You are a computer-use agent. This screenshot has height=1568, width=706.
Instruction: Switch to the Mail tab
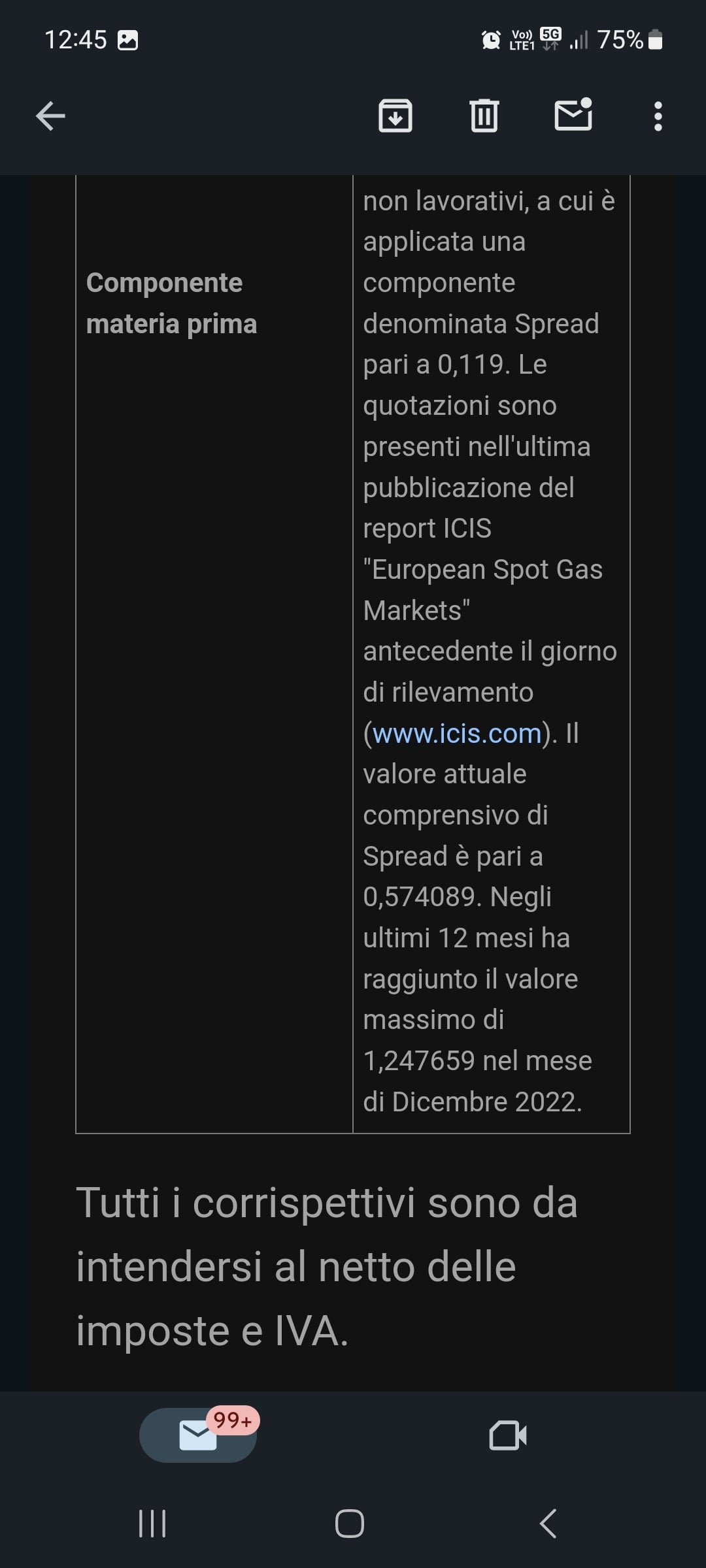point(198,1435)
